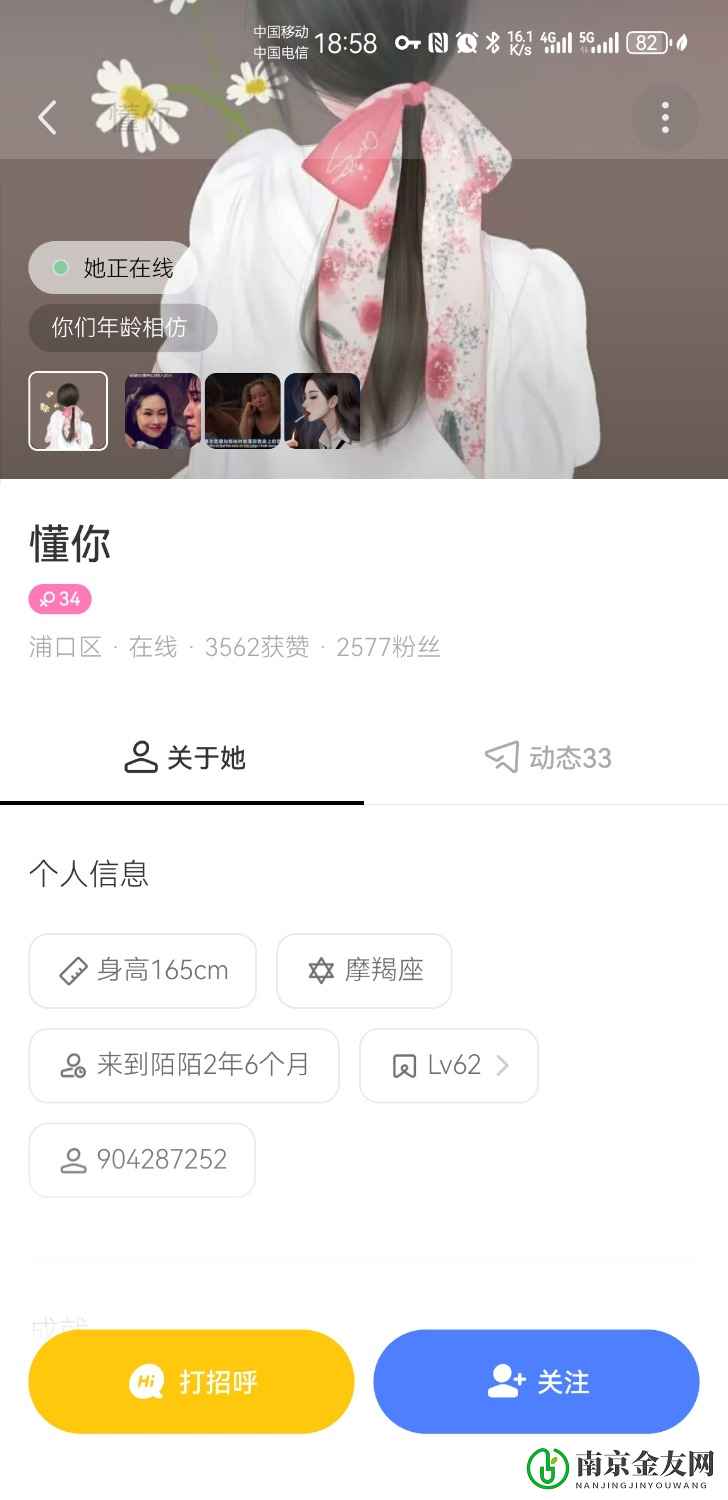Open the Lv62 level details
Screen dimensions: 728x1500
pyautogui.click(x=449, y=1066)
